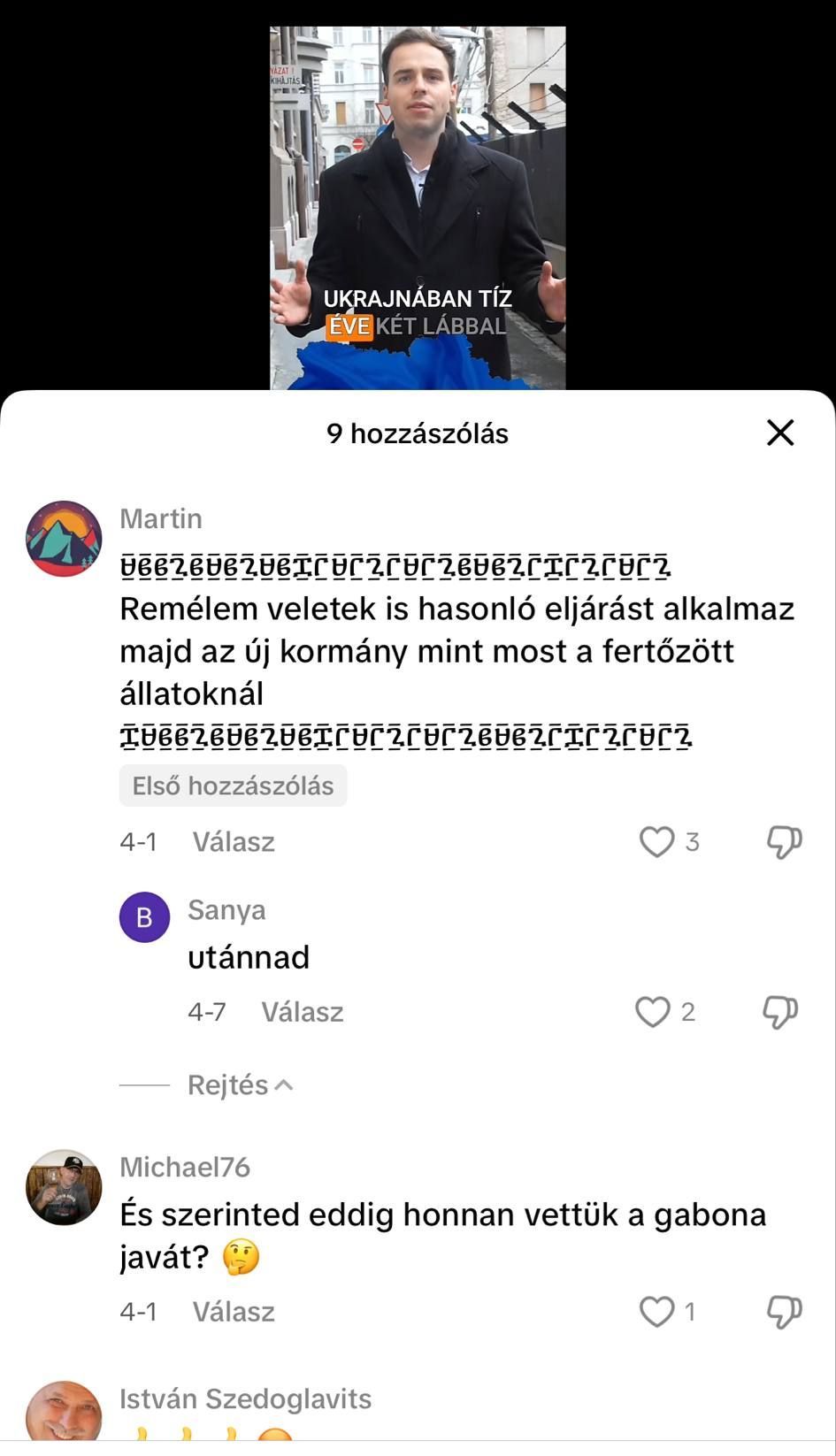Open Michael76's profile avatar
Screen dimensions: 836x1456
click(x=64, y=1187)
